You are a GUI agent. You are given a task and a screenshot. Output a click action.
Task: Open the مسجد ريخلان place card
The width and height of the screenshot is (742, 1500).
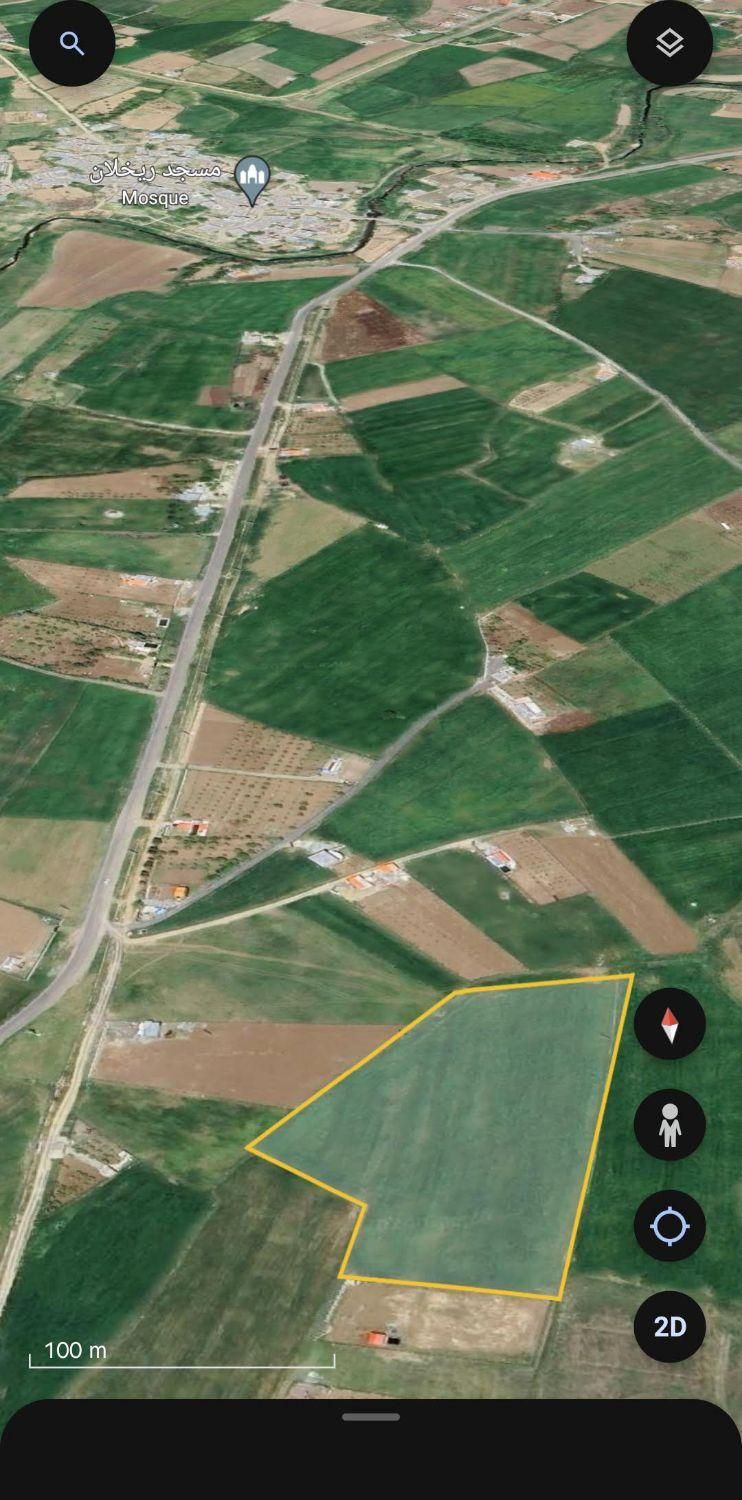pos(253,175)
